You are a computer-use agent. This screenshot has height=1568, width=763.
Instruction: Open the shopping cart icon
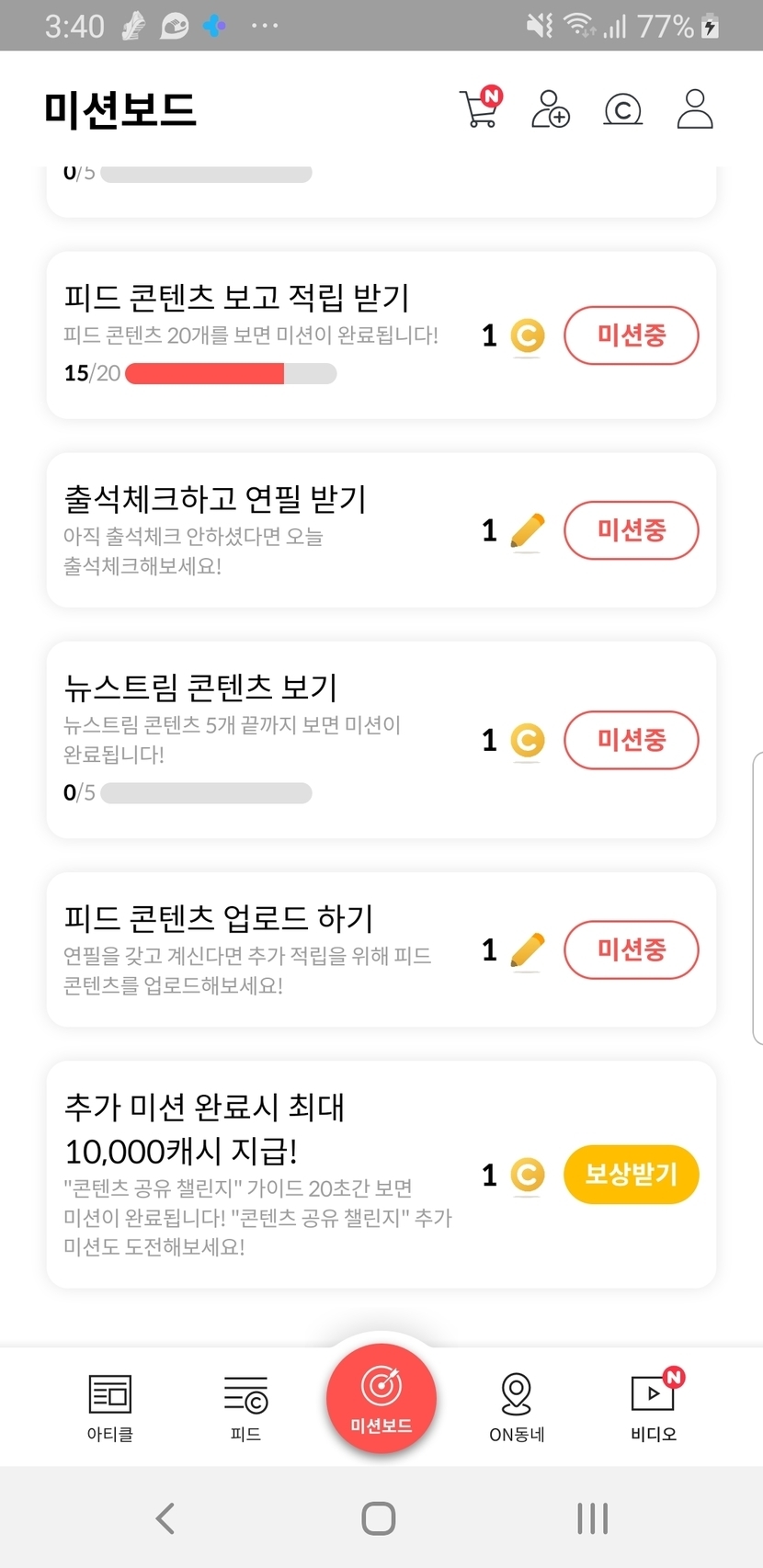tap(480, 108)
